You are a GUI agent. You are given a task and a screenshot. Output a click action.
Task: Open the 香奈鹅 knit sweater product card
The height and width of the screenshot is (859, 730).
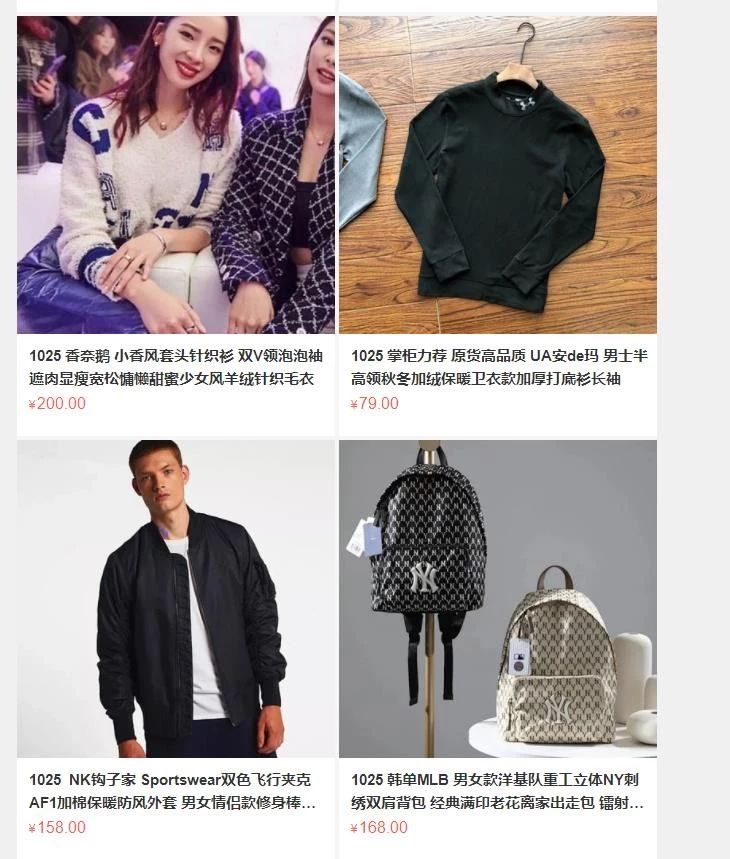coord(176,175)
